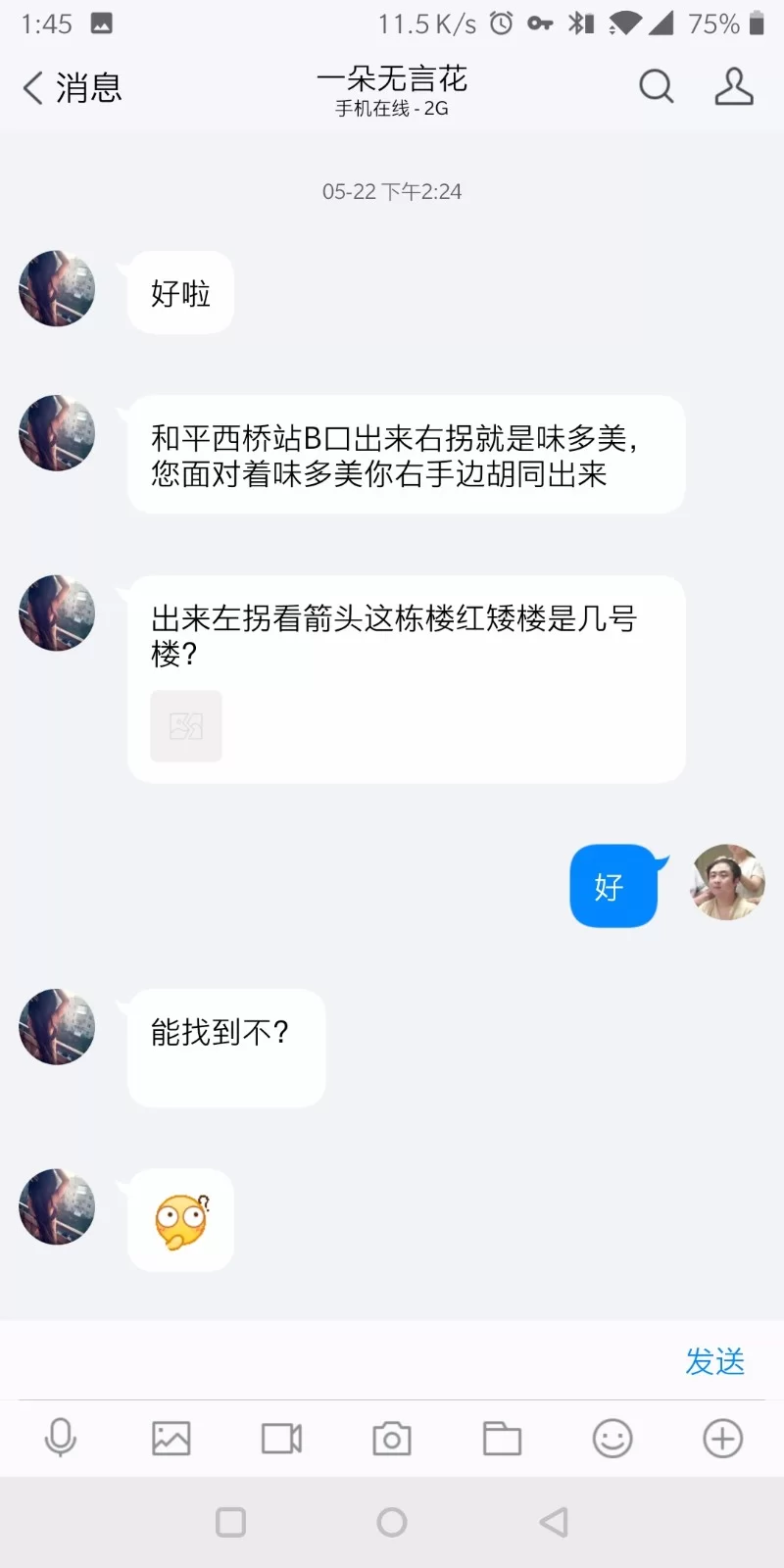
Task: View the avatar next to 好啦
Action: [x=57, y=288]
